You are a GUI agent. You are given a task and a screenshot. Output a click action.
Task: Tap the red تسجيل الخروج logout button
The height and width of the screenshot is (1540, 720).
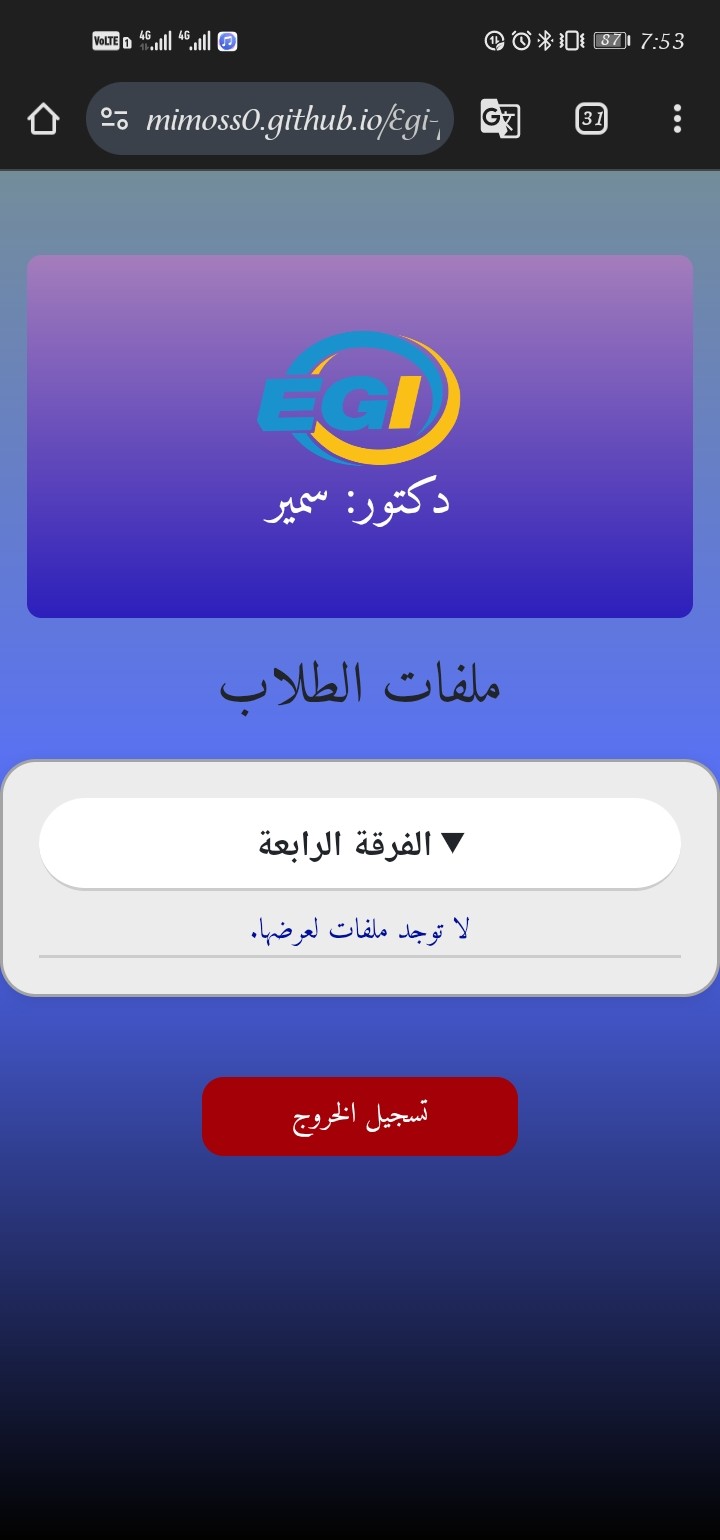[x=360, y=1116]
